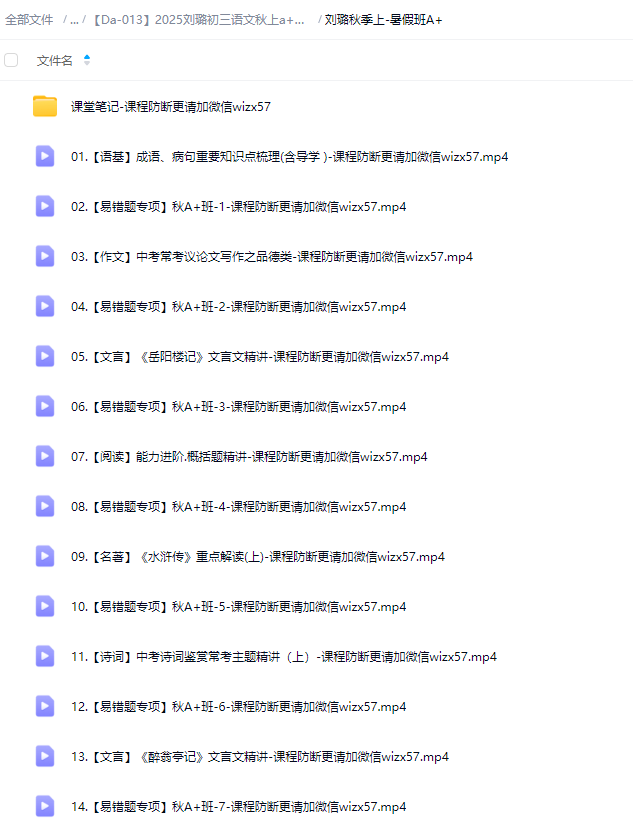Open 04 易错题专项 秋A+班-2 video
Screen dimensions: 633x831
[238, 307]
